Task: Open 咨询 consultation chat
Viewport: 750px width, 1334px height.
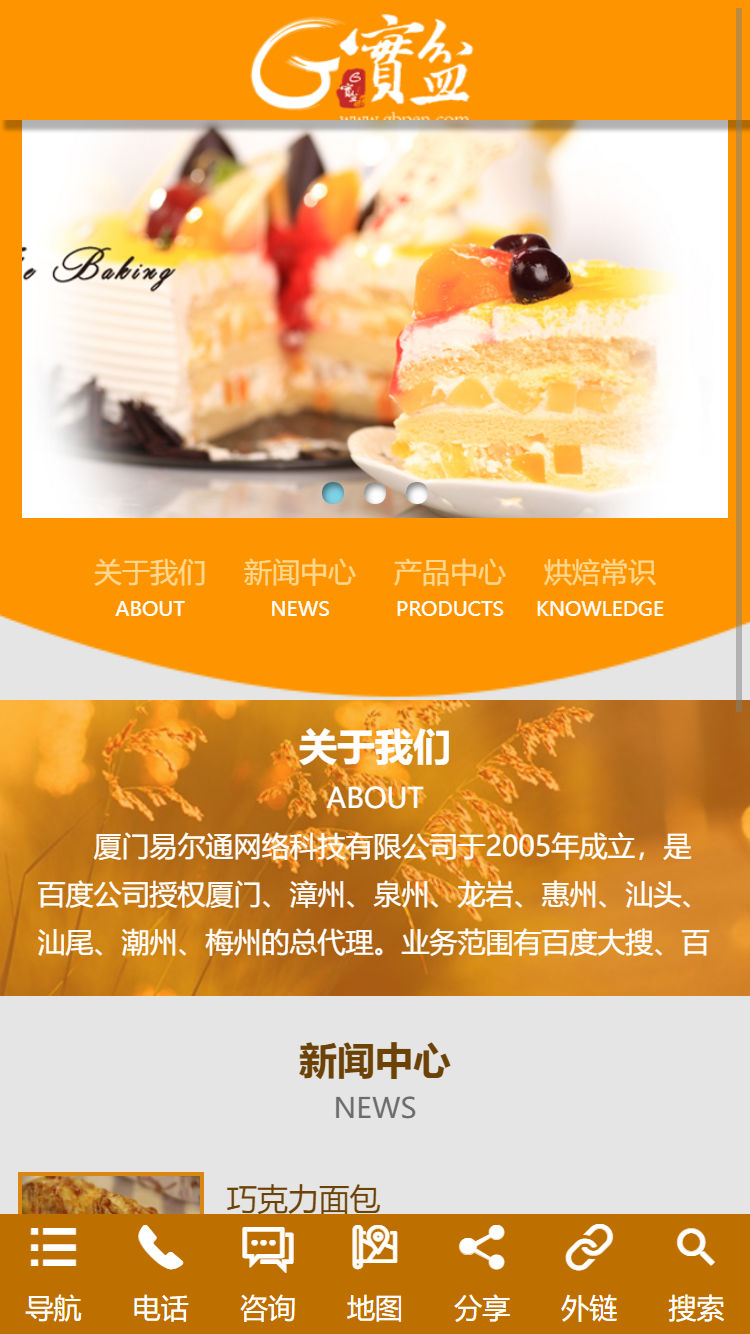Action: pyautogui.click(x=267, y=1272)
